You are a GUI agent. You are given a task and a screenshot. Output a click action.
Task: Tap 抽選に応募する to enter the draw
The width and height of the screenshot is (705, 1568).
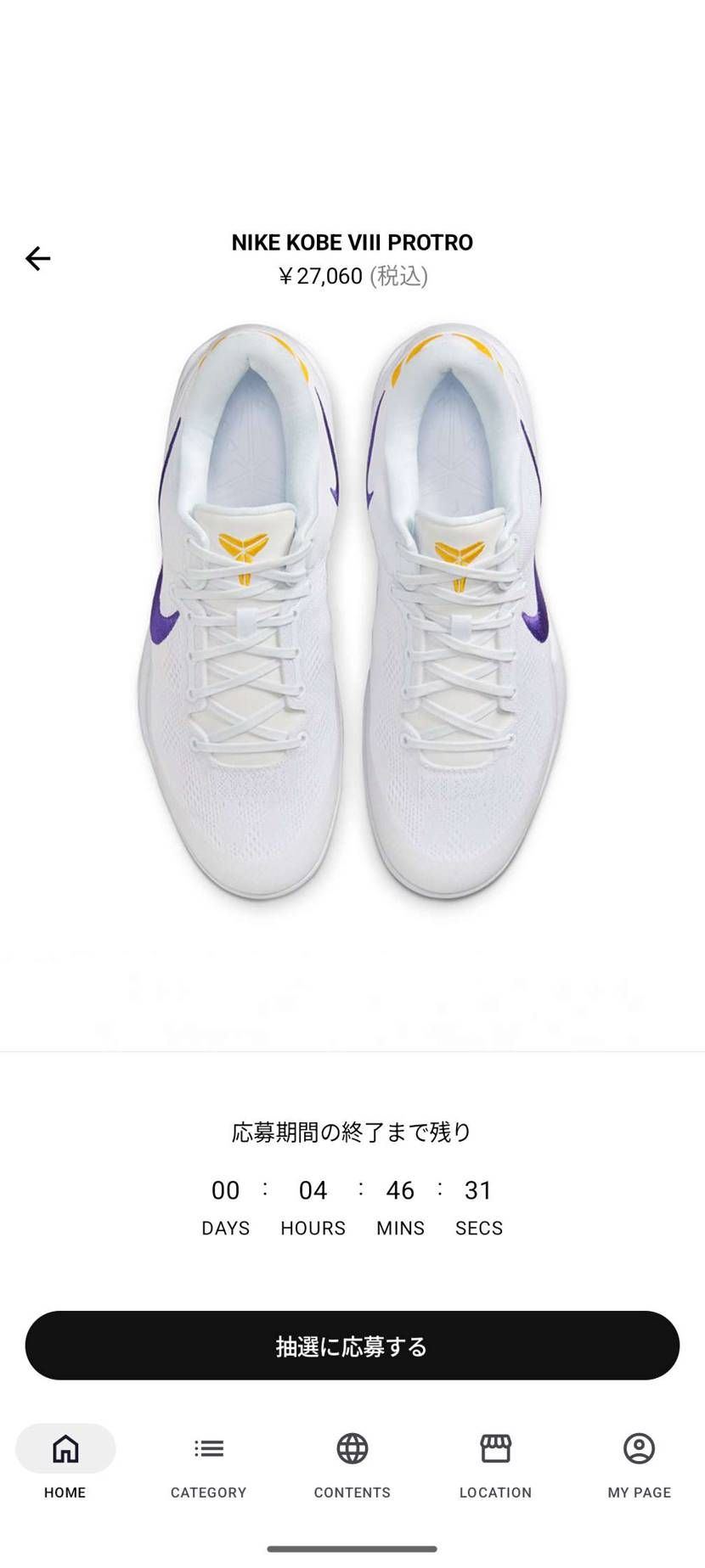point(352,1346)
